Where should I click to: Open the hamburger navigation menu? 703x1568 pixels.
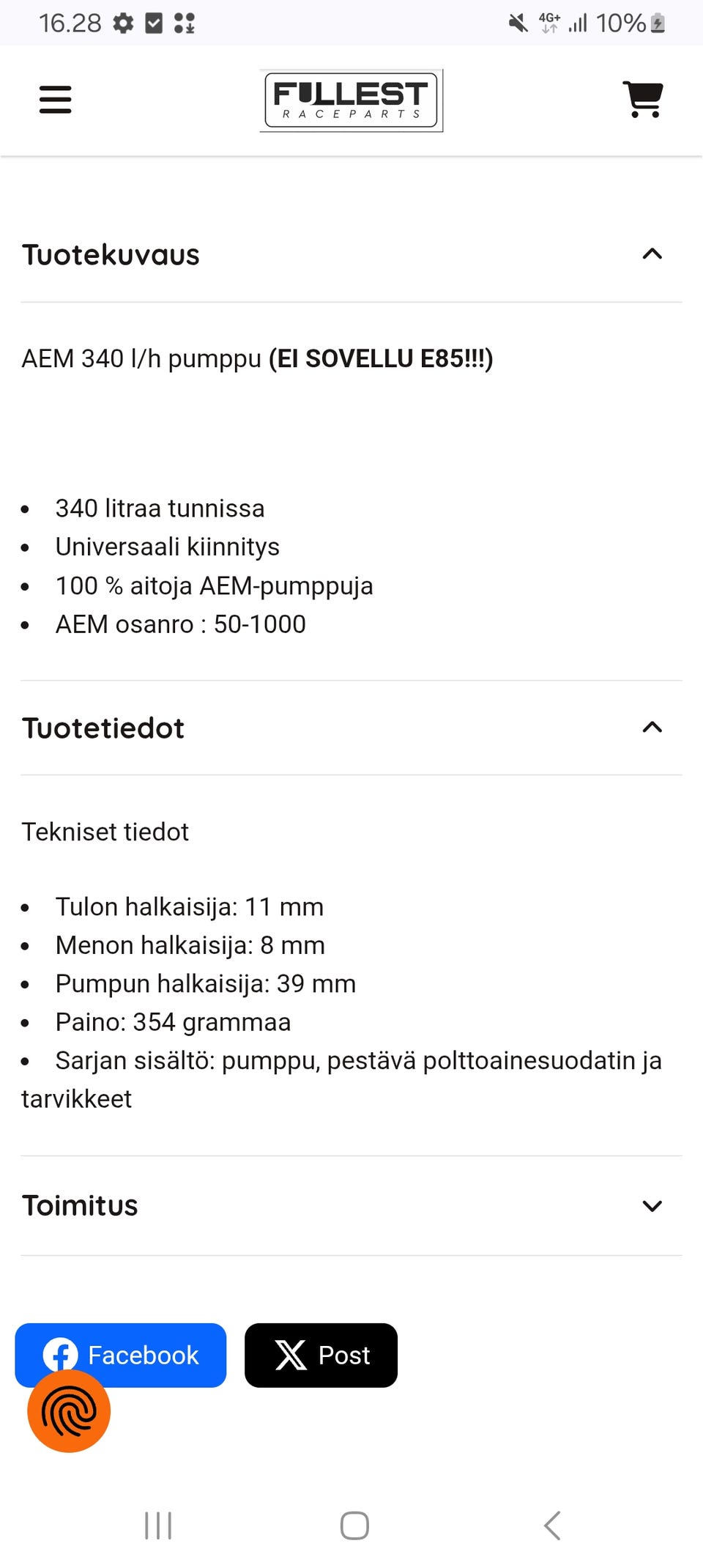[x=55, y=100]
